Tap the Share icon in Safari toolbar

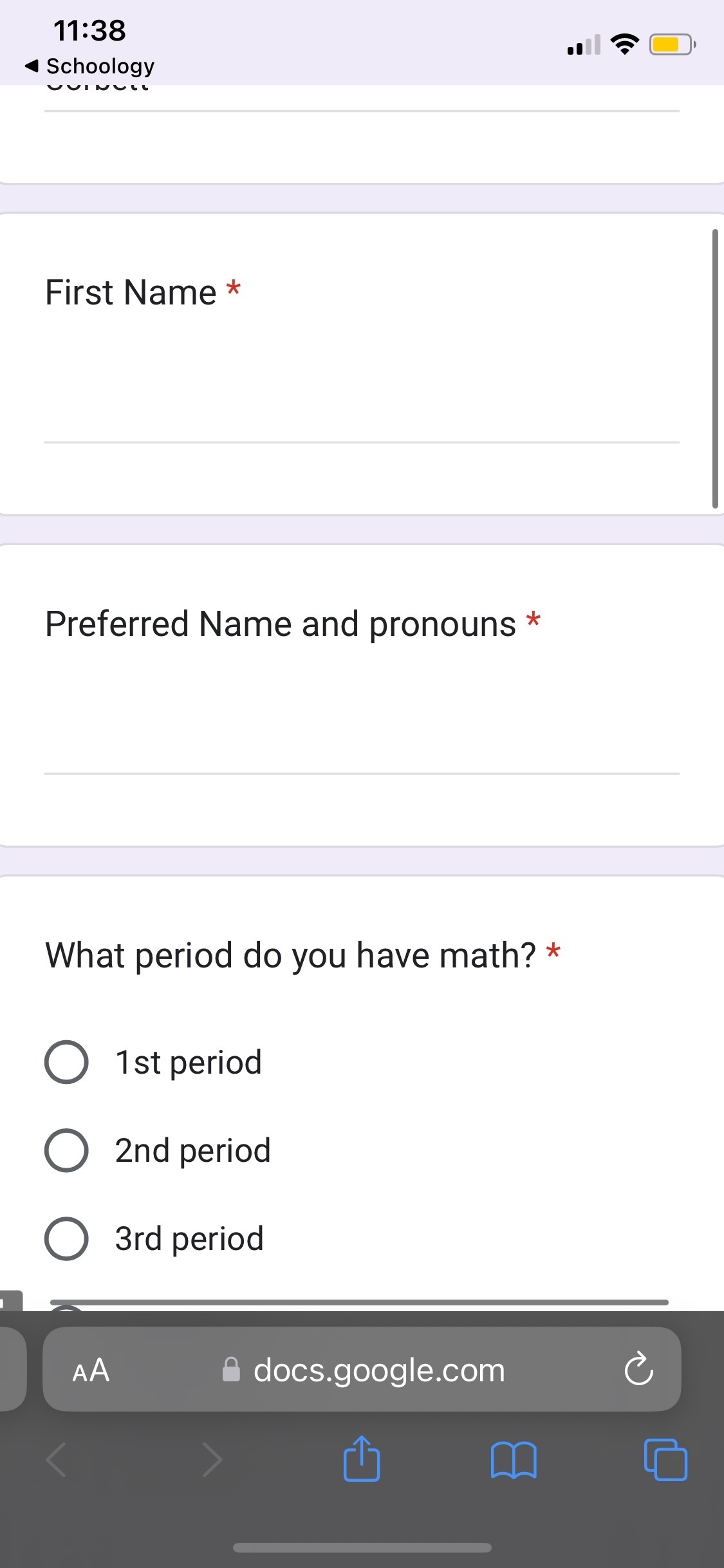point(362,1459)
